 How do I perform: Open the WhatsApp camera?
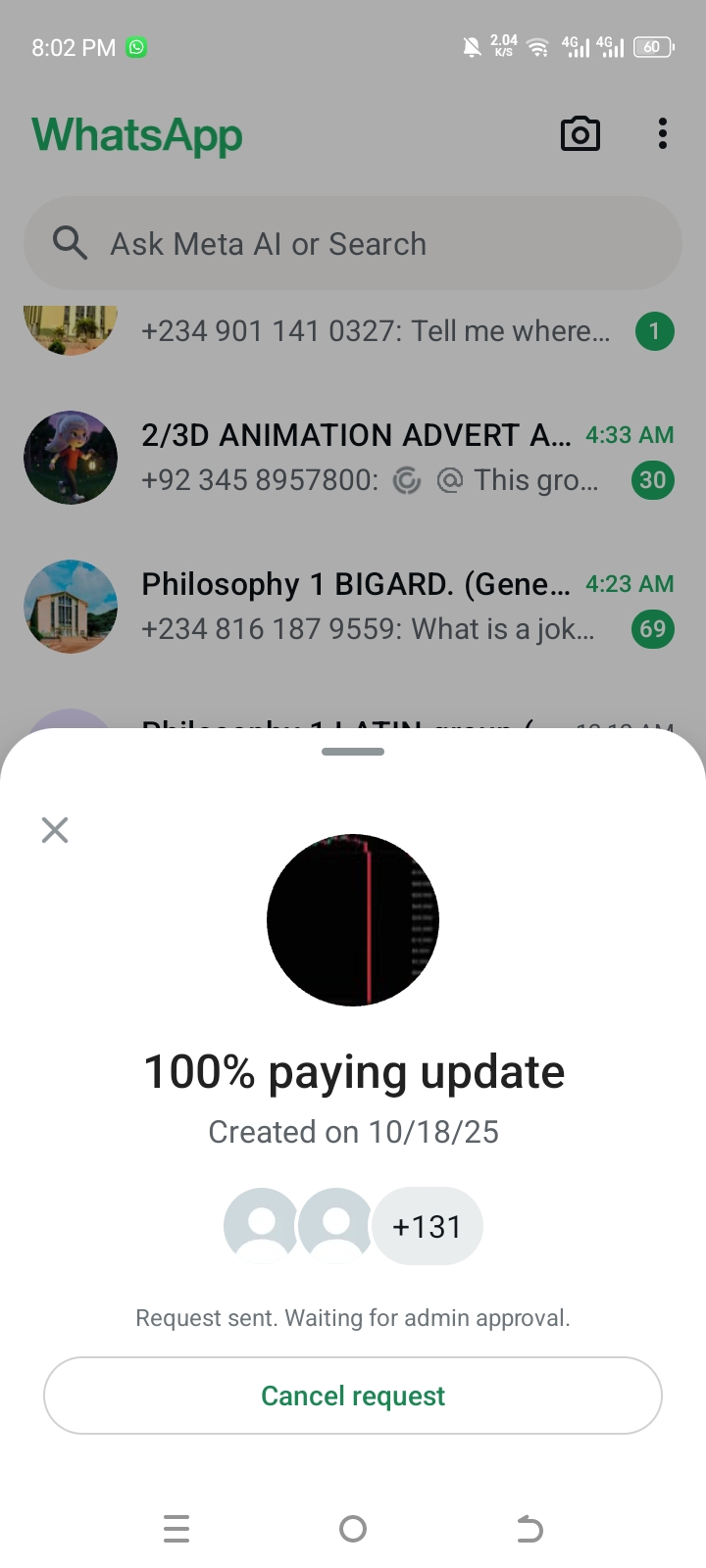[x=580, y=134]
